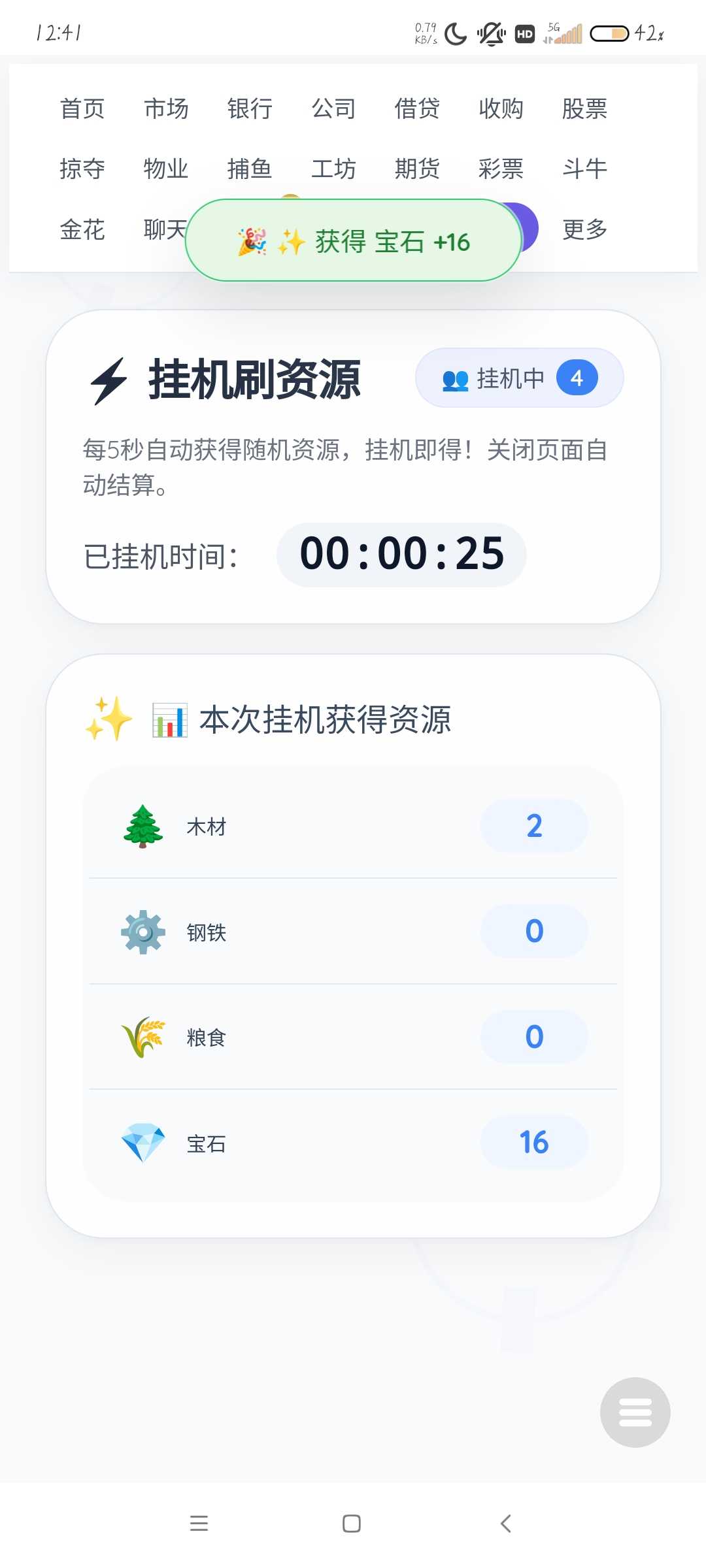Go to the 市场 market section
Screen dimensions: 706x1568
166,108
